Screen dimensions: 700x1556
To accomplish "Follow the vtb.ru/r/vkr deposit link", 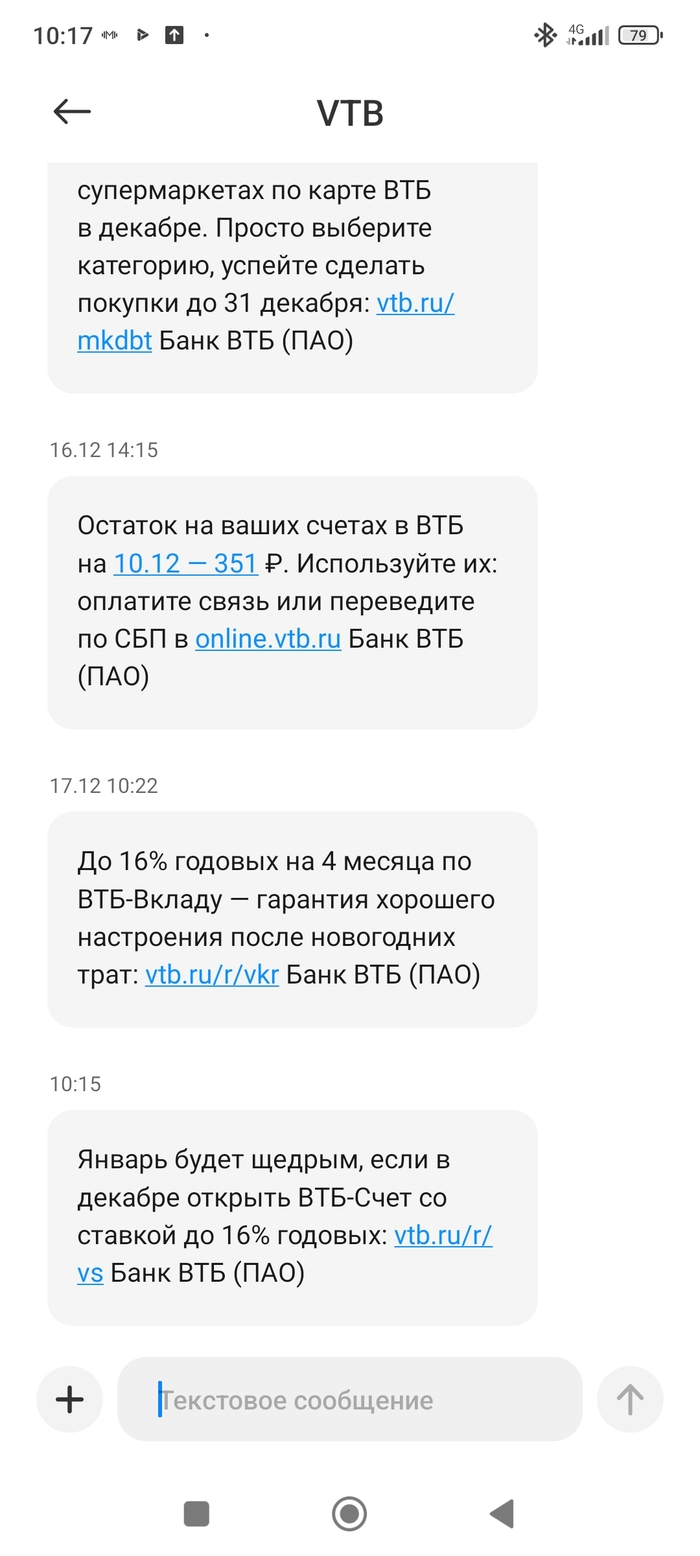I will tap(212, 974).
